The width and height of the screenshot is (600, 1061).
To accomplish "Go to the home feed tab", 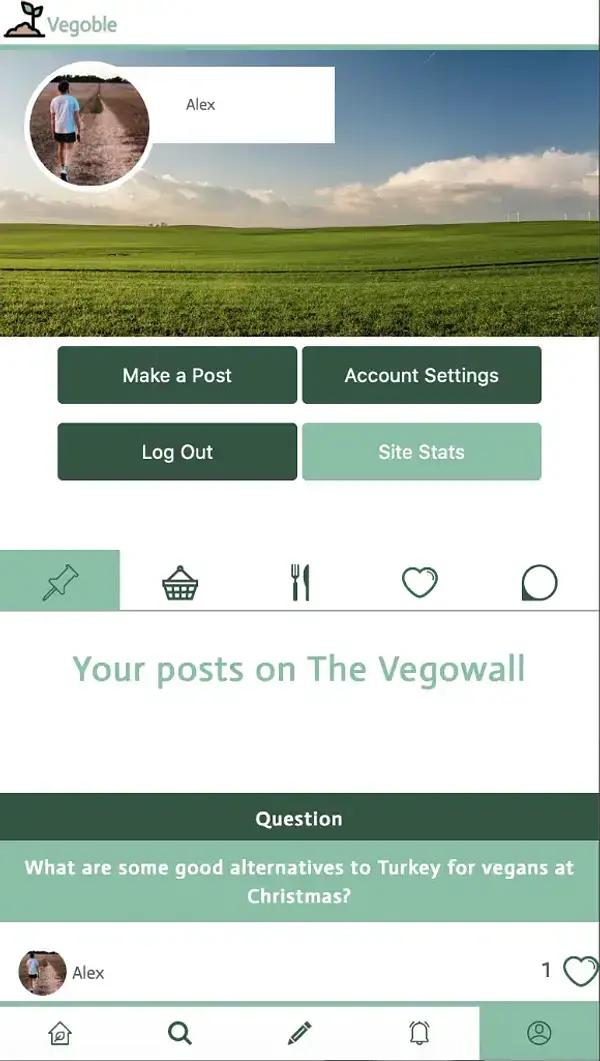I will 60,1033.
